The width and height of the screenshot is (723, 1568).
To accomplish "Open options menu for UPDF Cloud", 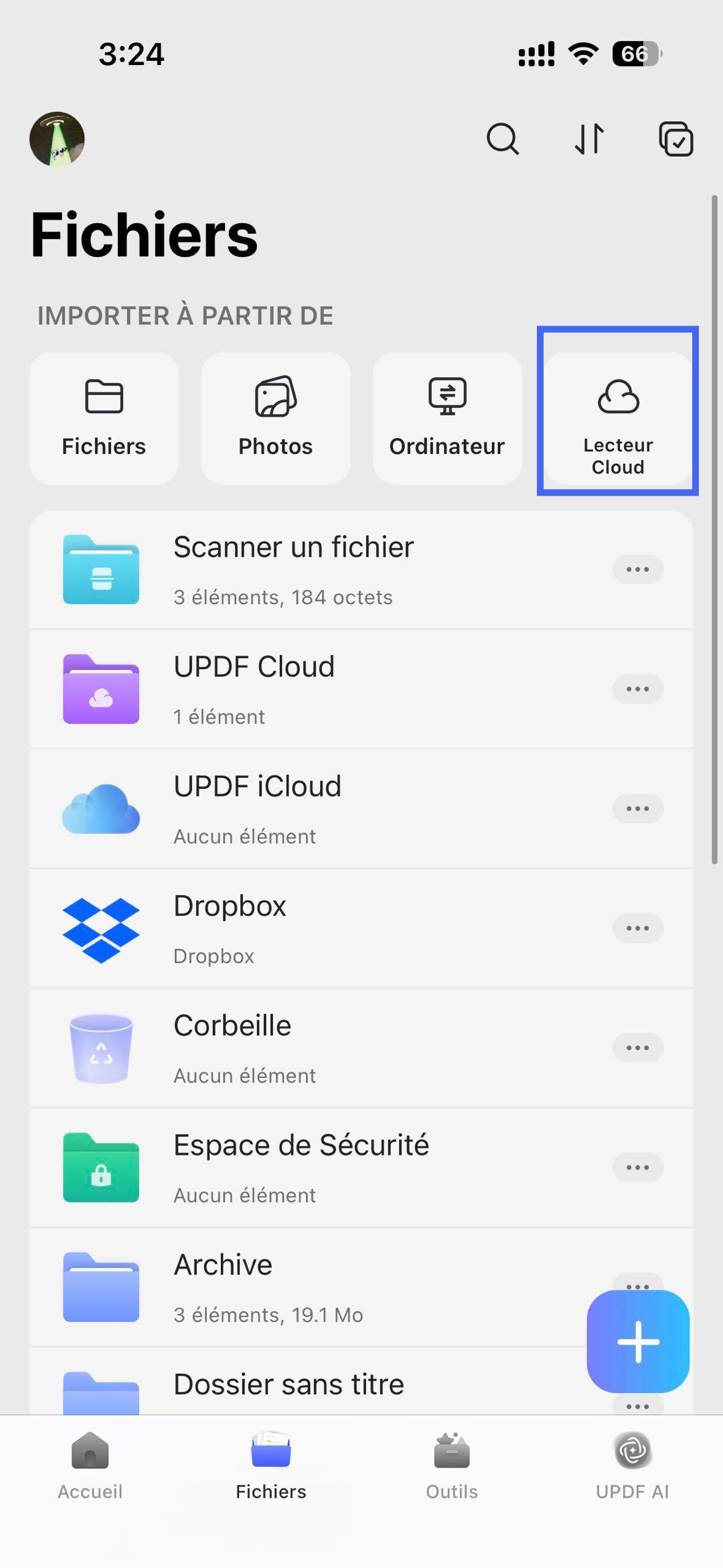I will pos(637,689).
